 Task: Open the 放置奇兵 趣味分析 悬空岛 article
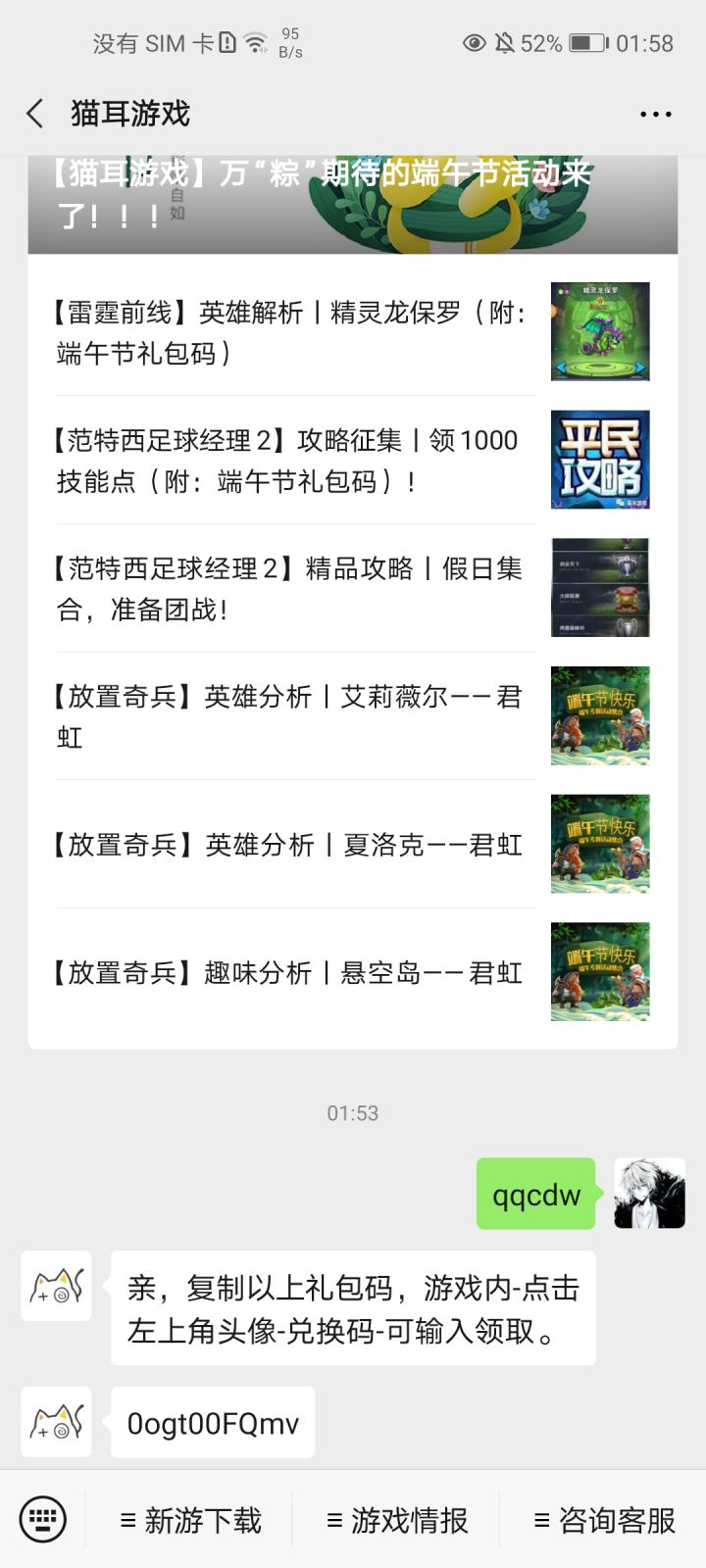353,972
